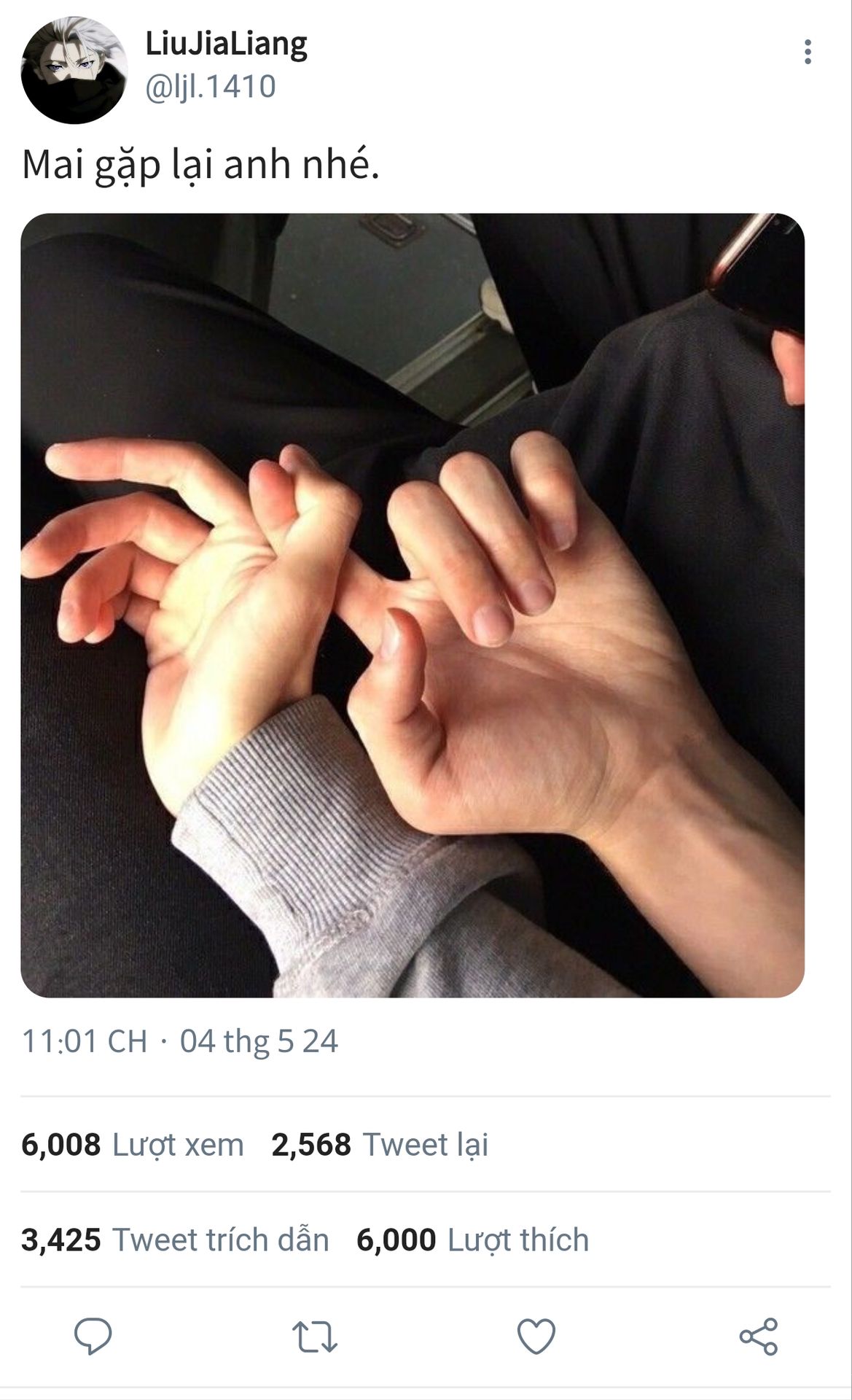View the 2,568 Tweet lại list
The height and width of the screenshot is (1400, 852).
[379, 1145]
